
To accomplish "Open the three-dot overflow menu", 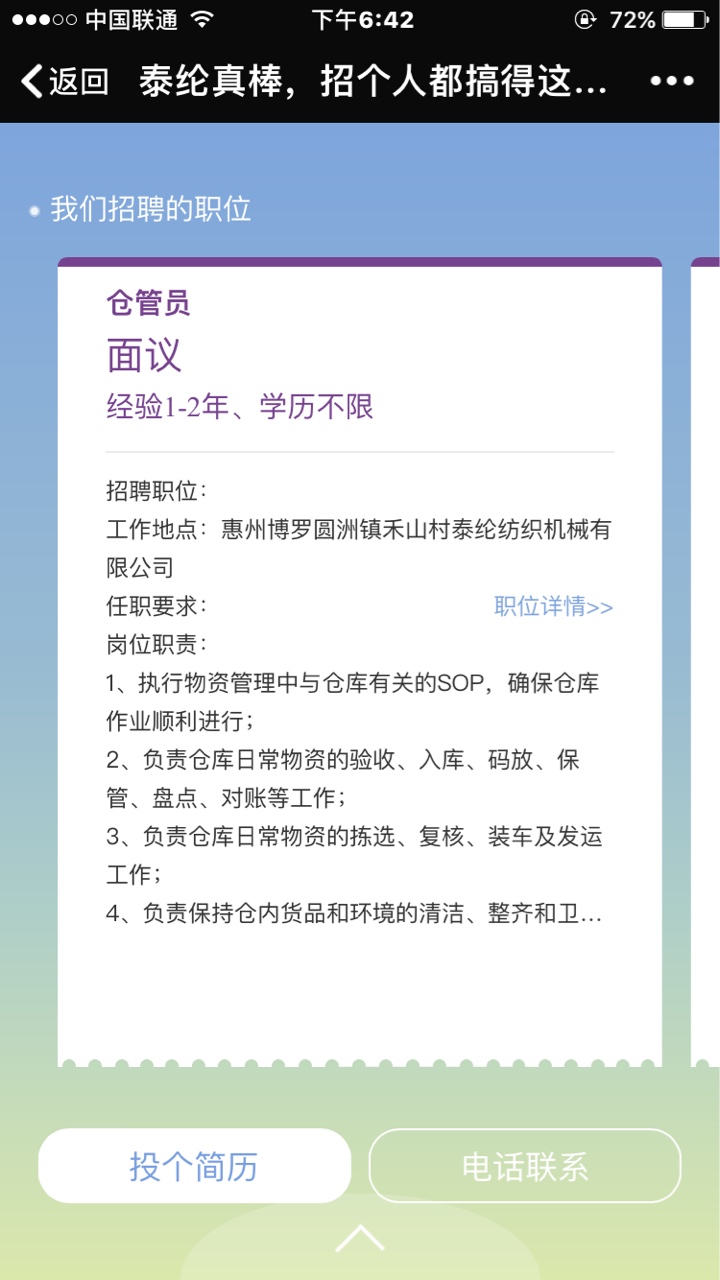I will point(671,81).
